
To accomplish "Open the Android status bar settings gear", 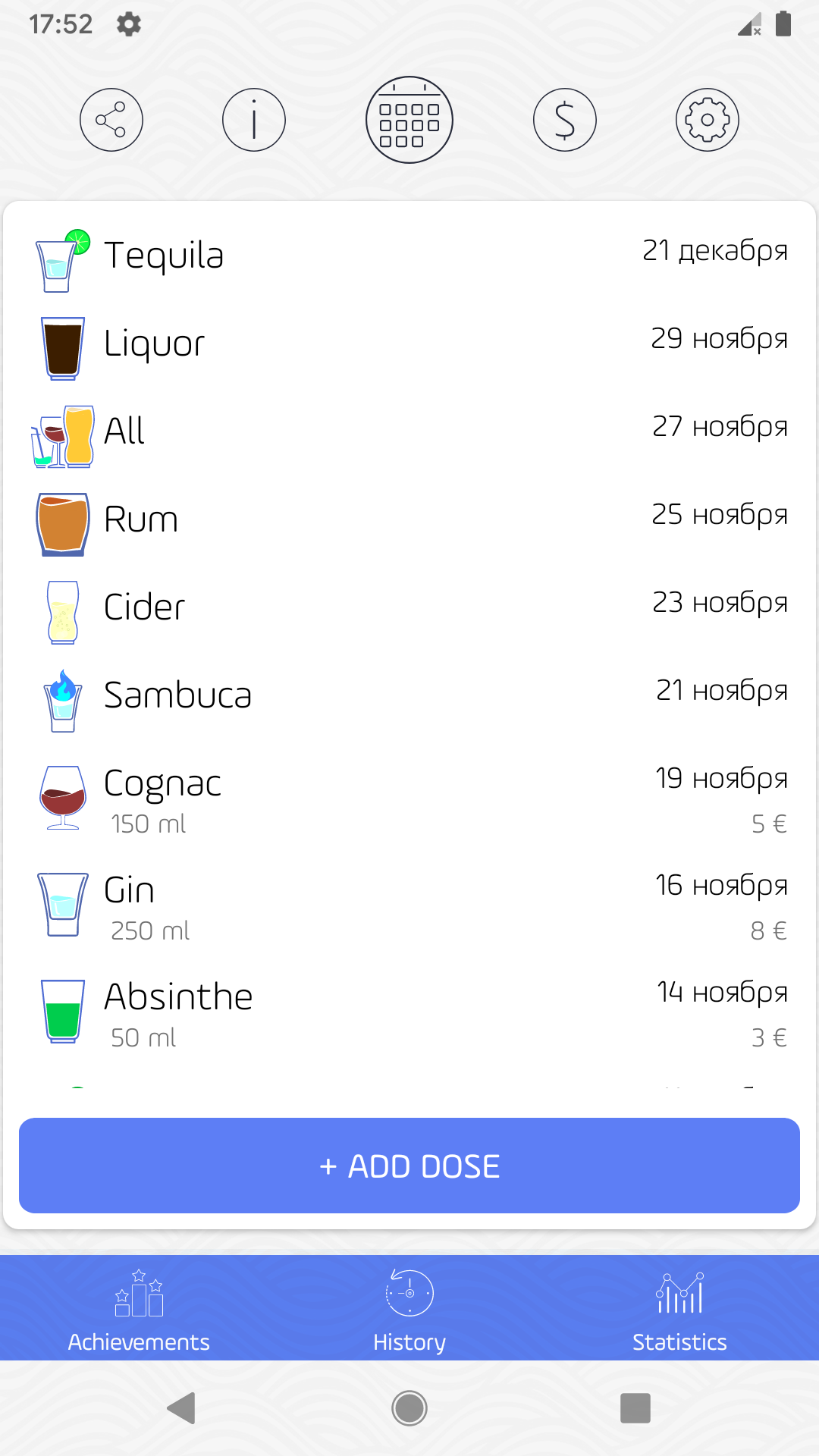I will (x=127, y=24).
